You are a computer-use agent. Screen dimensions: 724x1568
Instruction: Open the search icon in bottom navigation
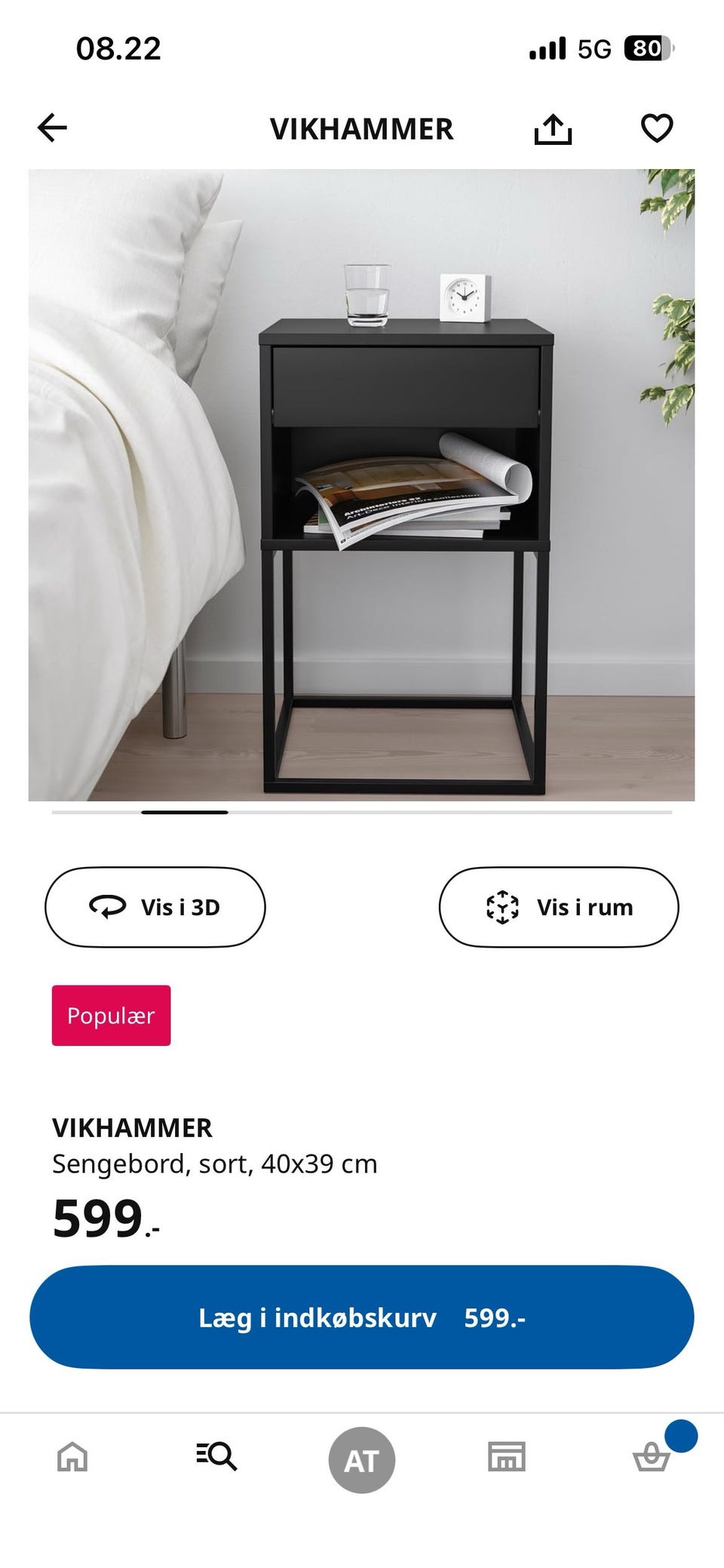(x=216, y=1458)
